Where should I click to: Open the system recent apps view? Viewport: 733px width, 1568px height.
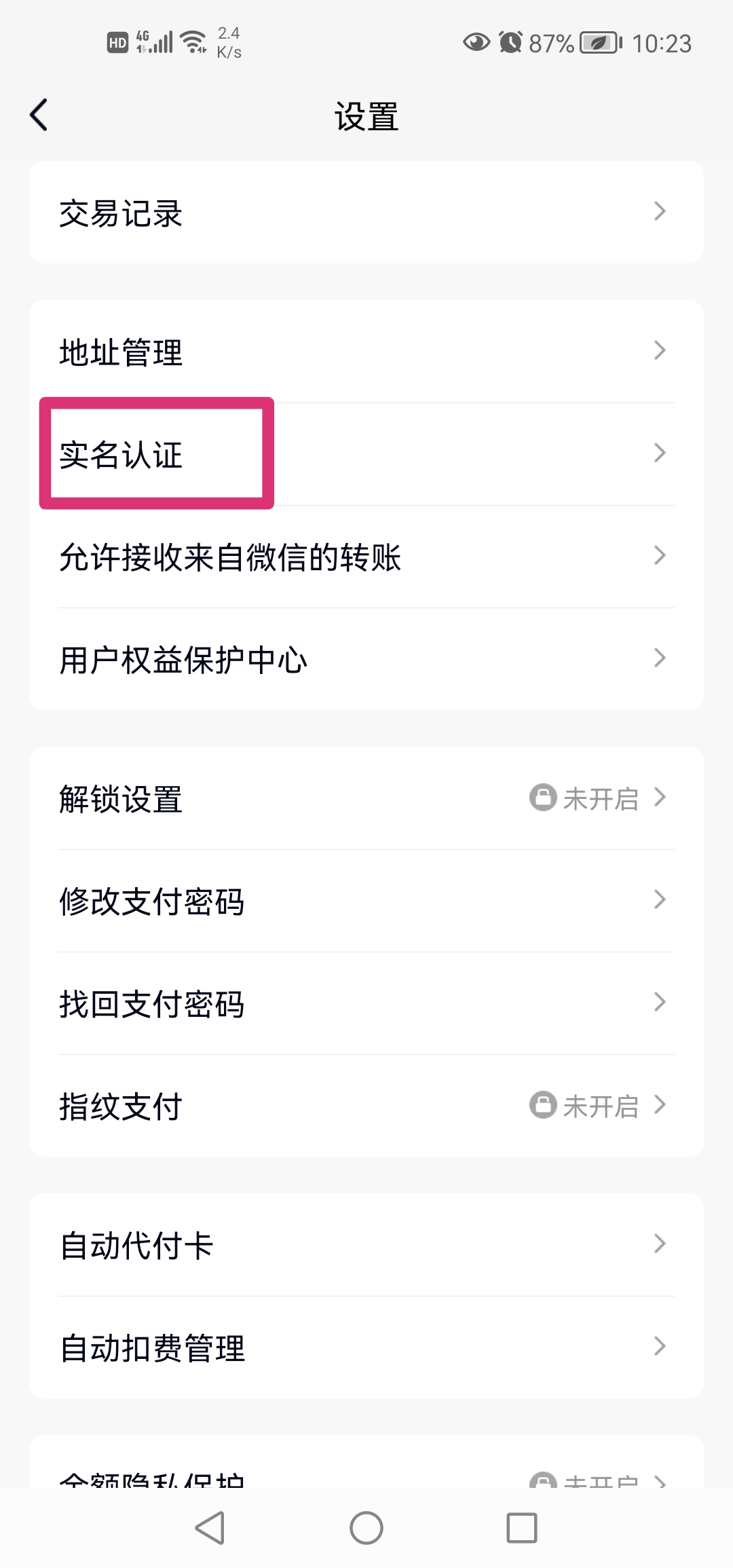521,1528
